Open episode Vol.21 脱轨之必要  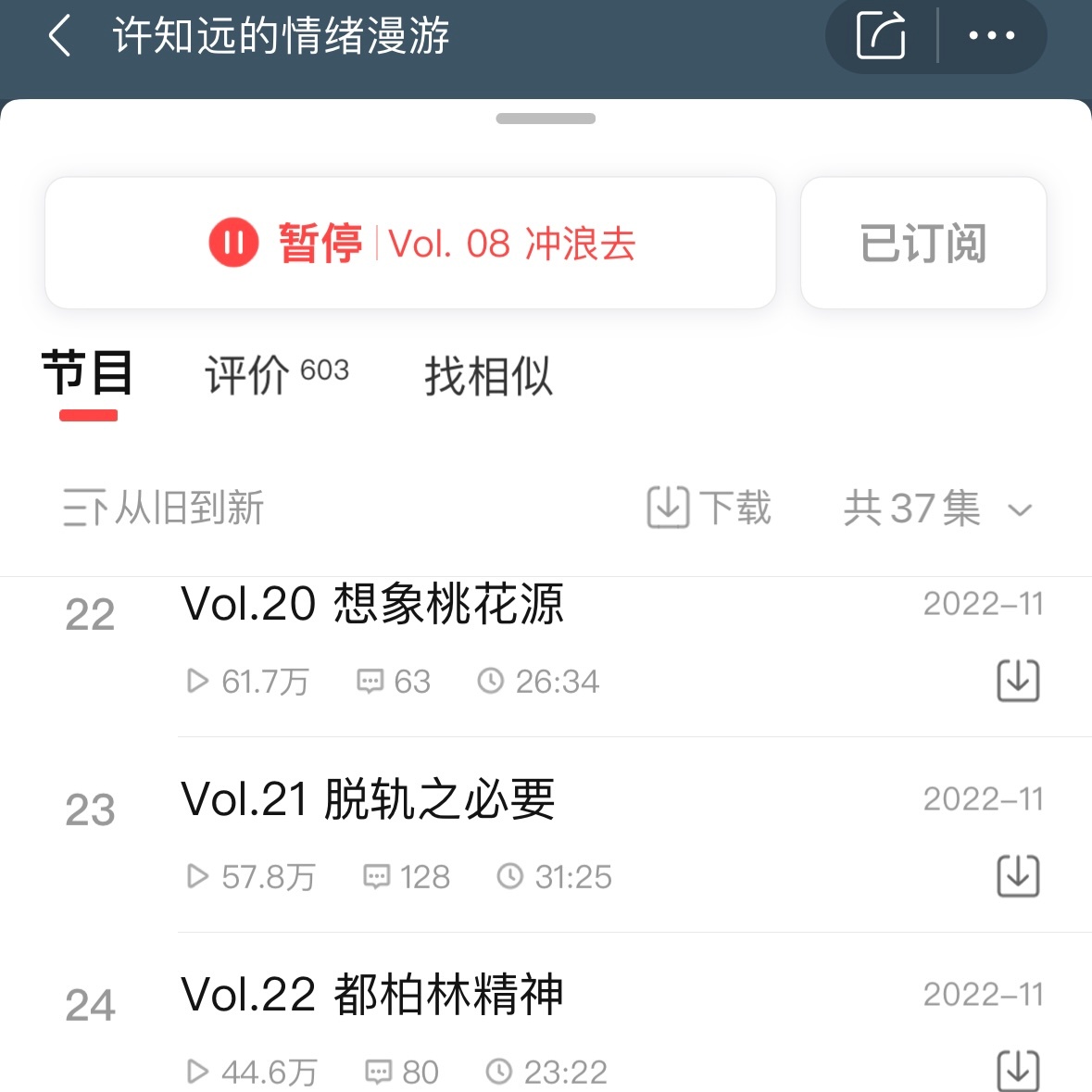pos(369,799)
